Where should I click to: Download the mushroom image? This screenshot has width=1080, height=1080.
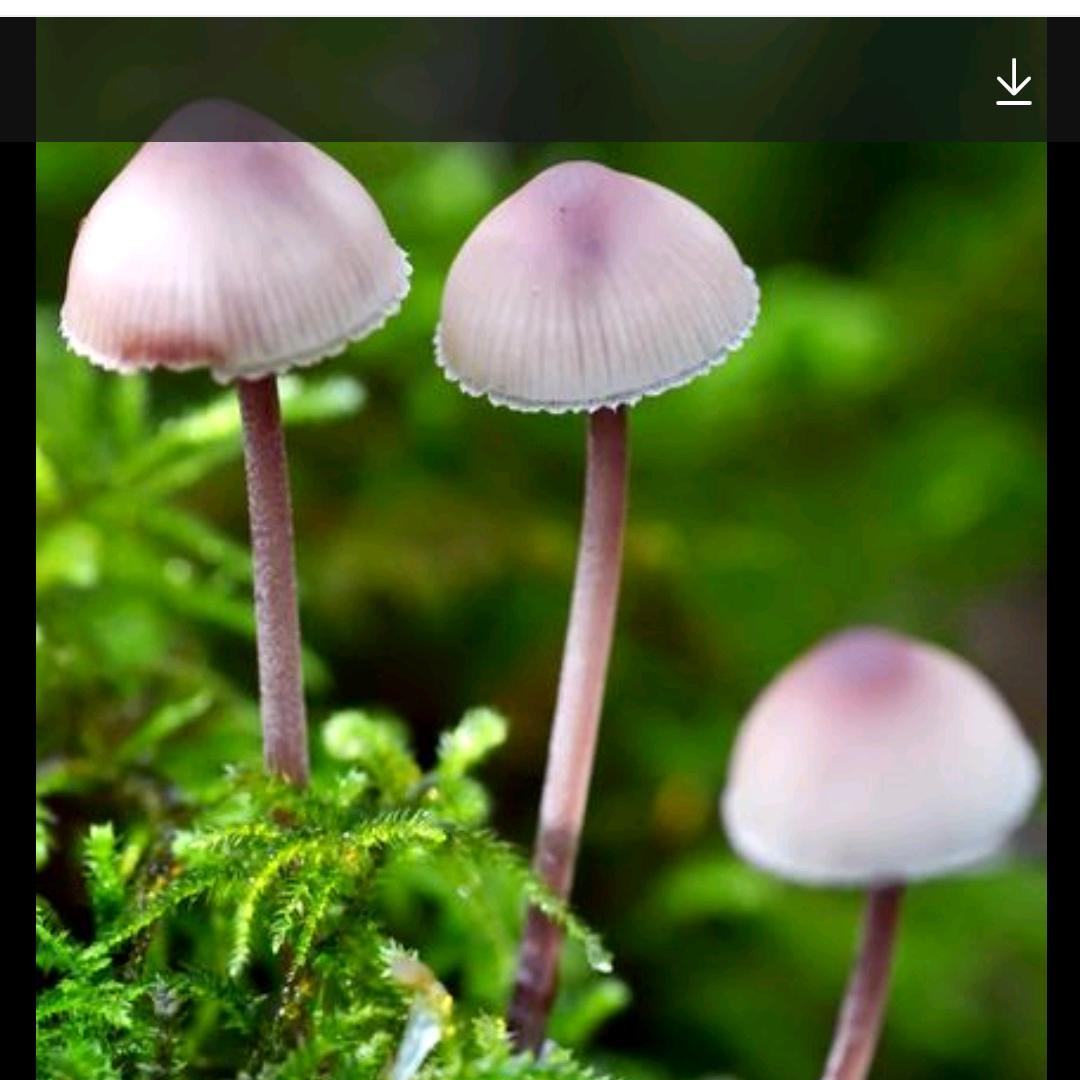[1013, 82]
